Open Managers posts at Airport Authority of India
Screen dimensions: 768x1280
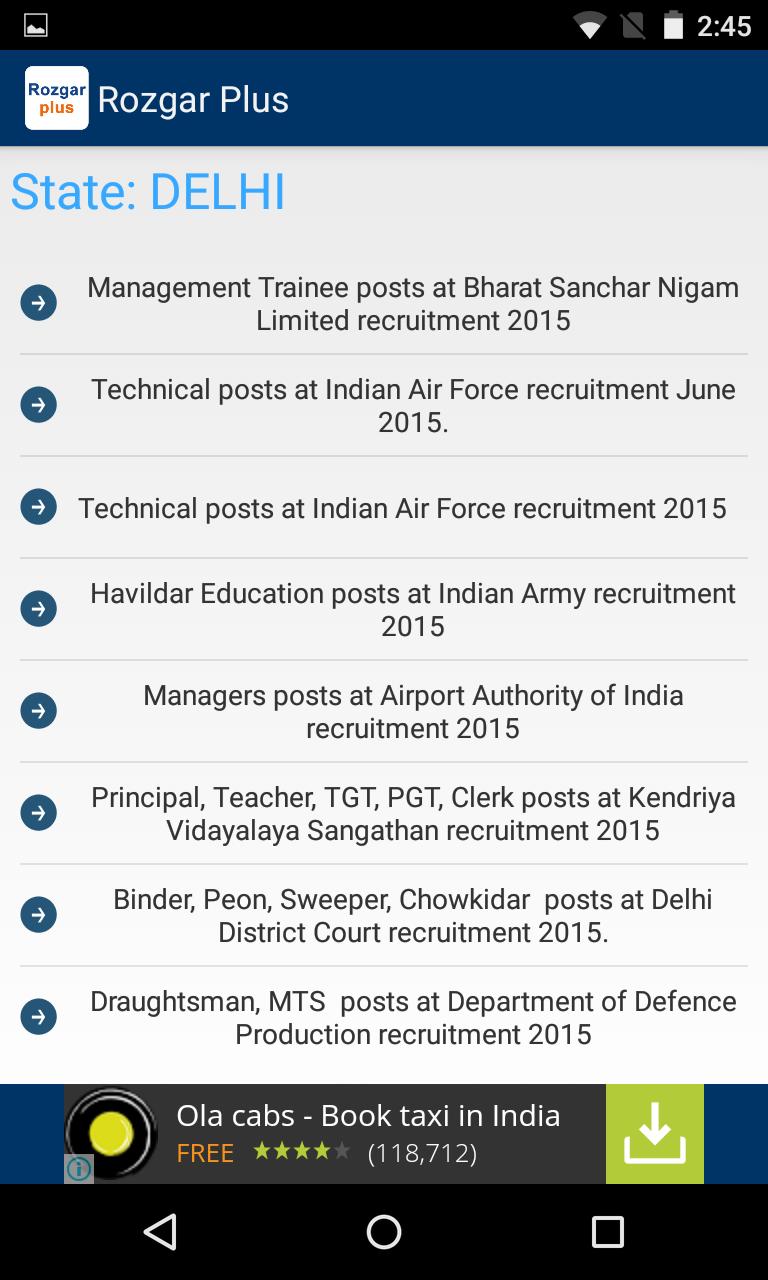click(412, 711)
